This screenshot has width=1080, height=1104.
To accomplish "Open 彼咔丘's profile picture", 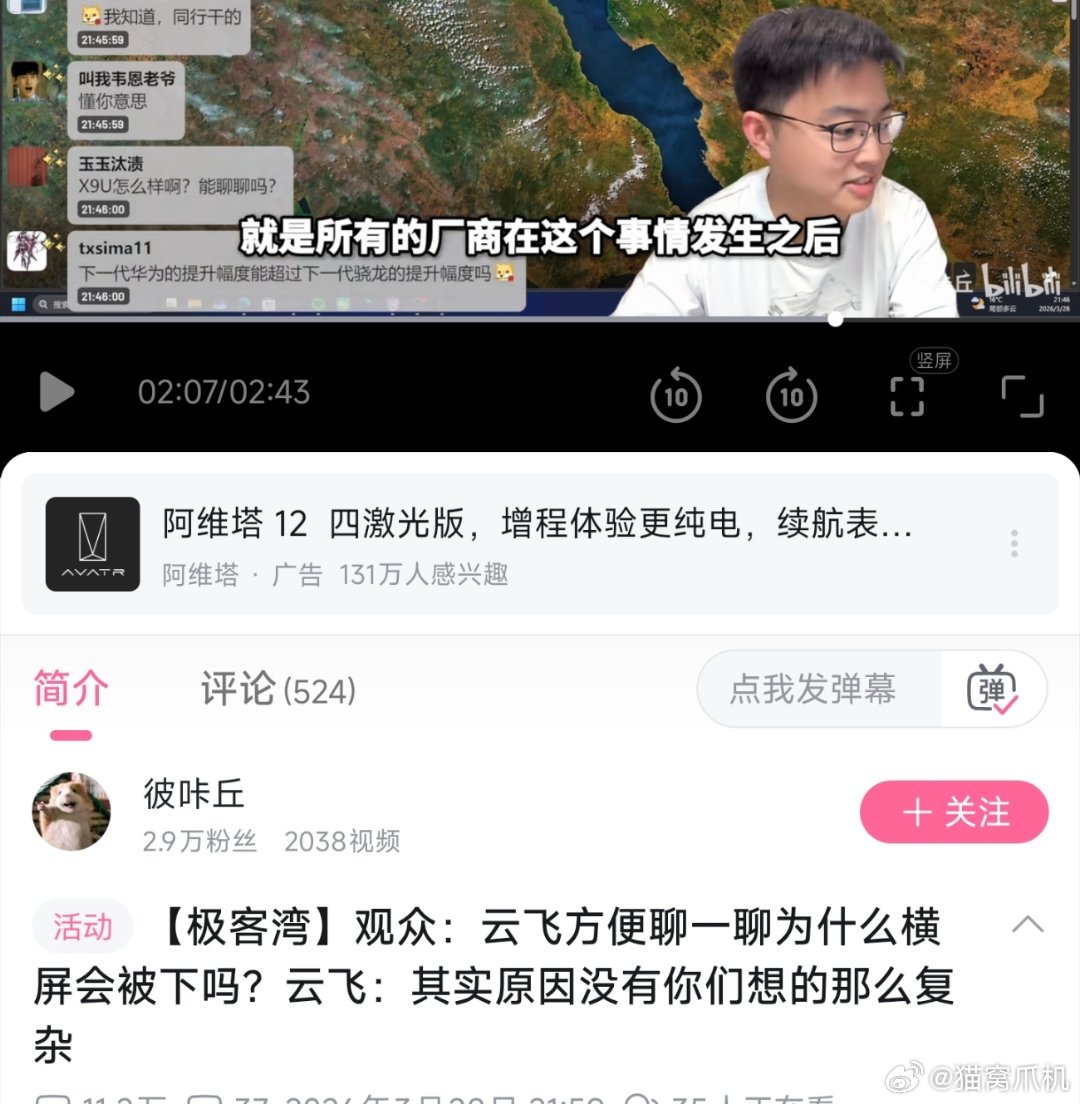I will (x=70, y=811).
